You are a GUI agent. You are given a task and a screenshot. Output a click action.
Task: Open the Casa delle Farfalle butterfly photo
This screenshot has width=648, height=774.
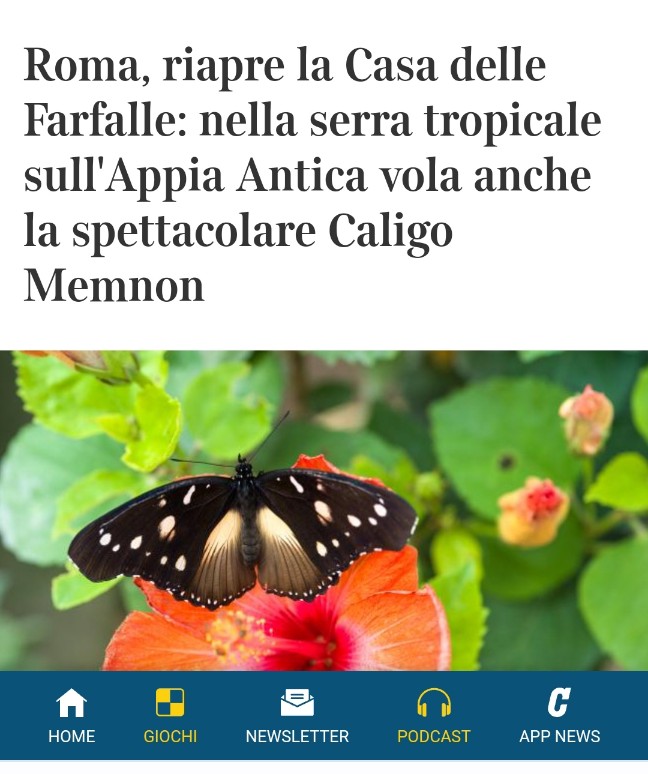click(324, 510)
